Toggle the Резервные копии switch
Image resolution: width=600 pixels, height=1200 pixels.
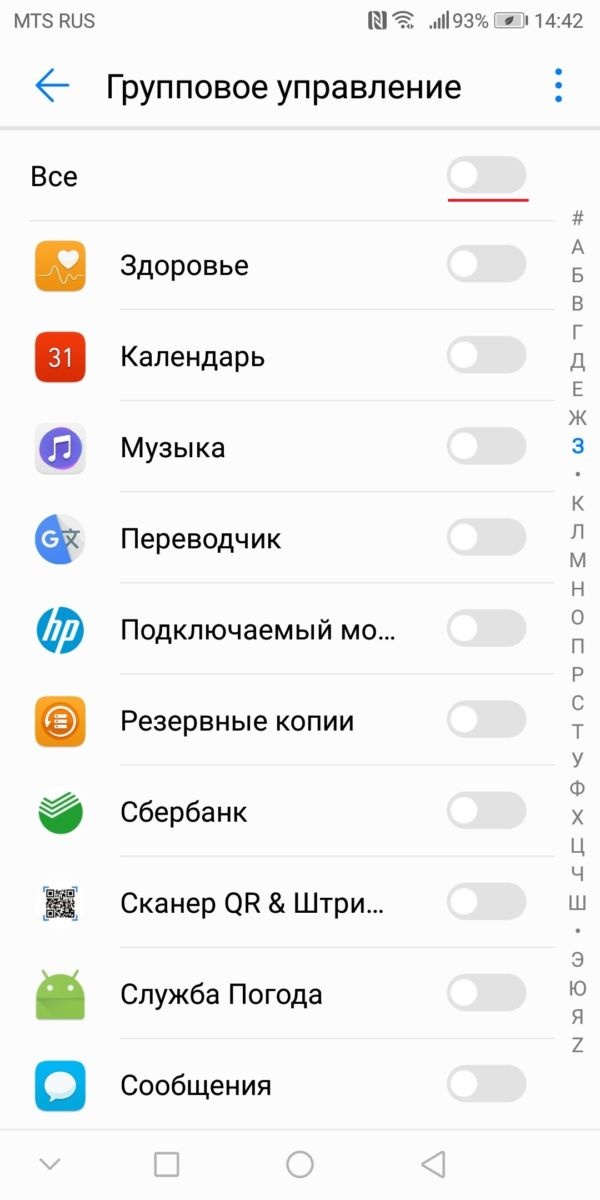coord(487,721)
